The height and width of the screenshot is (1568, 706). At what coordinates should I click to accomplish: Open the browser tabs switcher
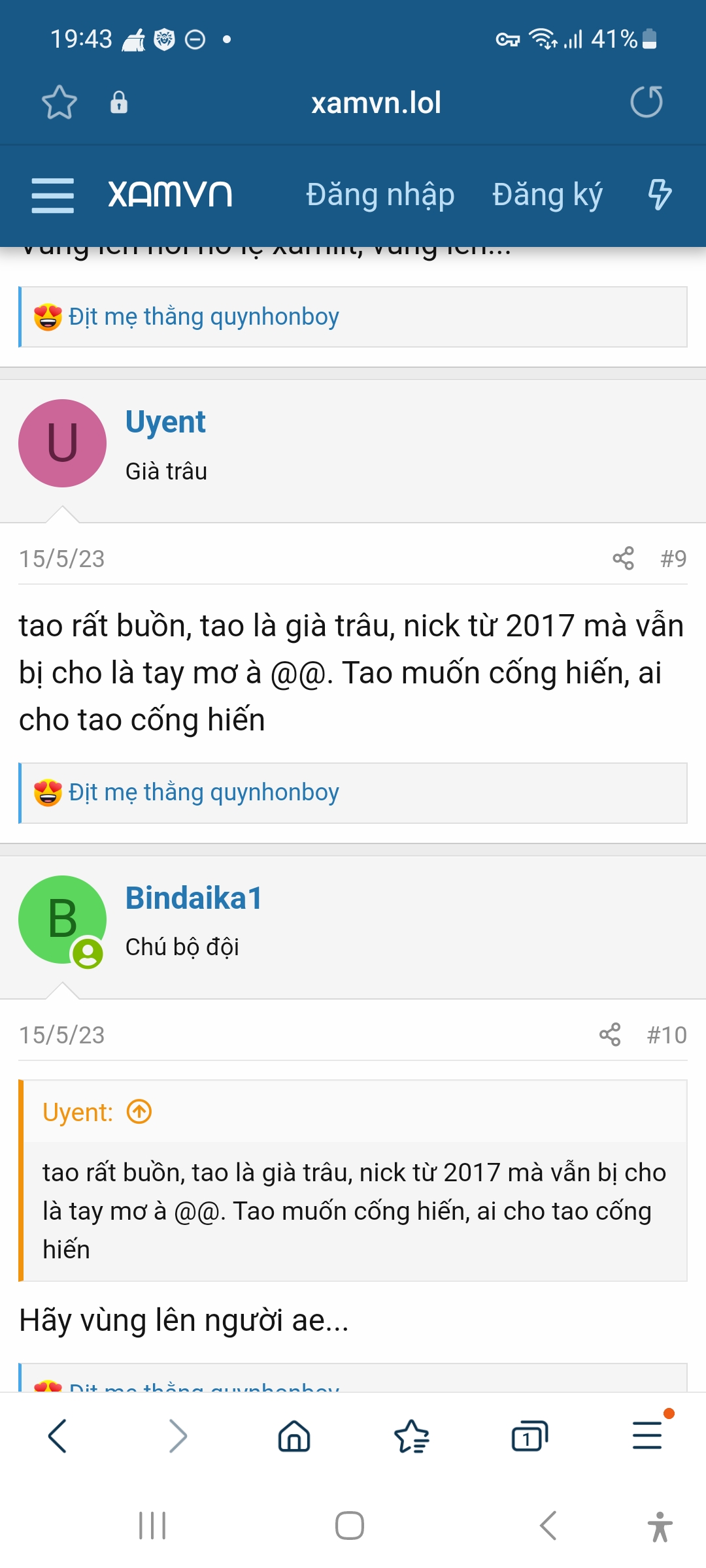529,1437
